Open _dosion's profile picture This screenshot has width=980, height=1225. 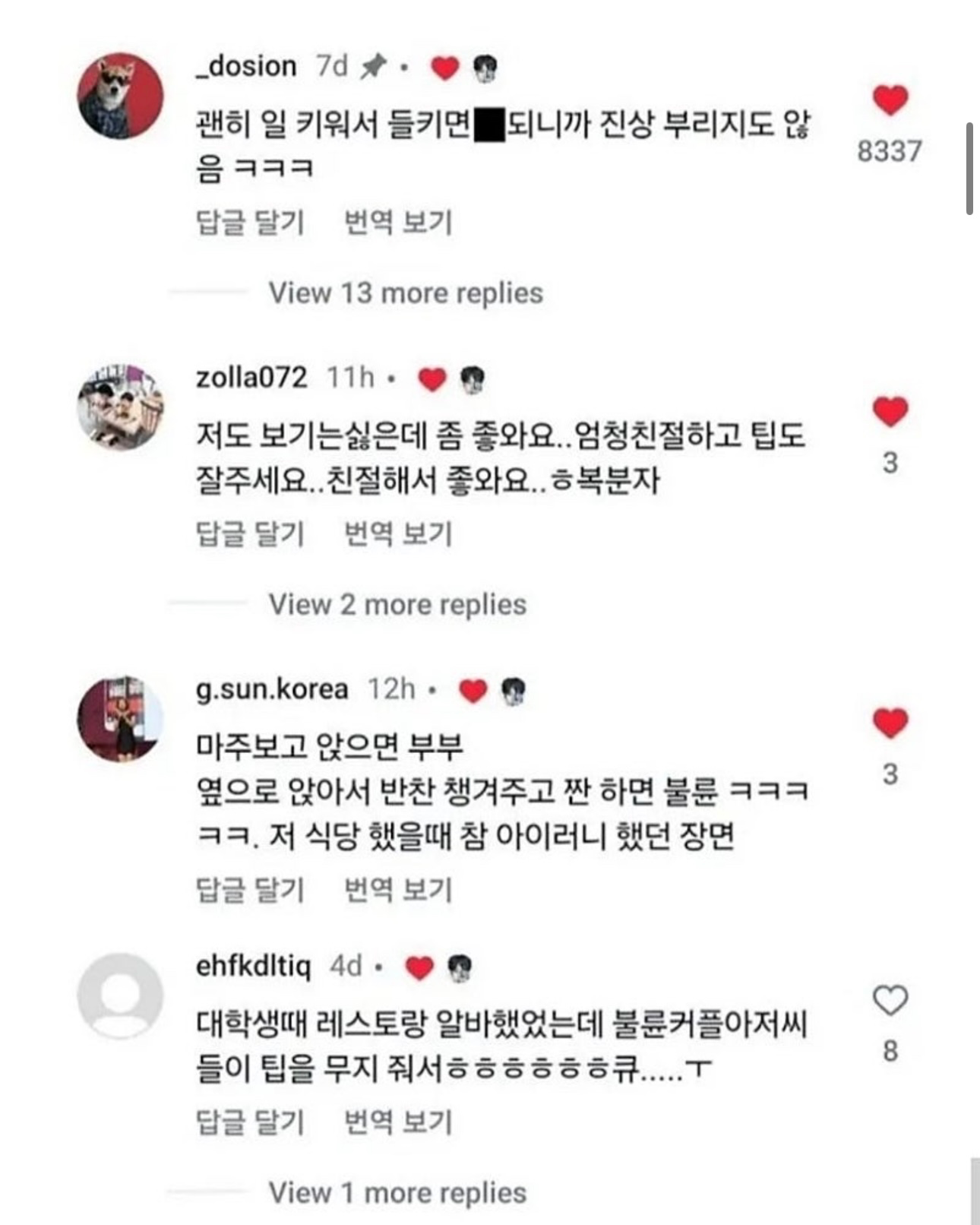tap(120, 96)
